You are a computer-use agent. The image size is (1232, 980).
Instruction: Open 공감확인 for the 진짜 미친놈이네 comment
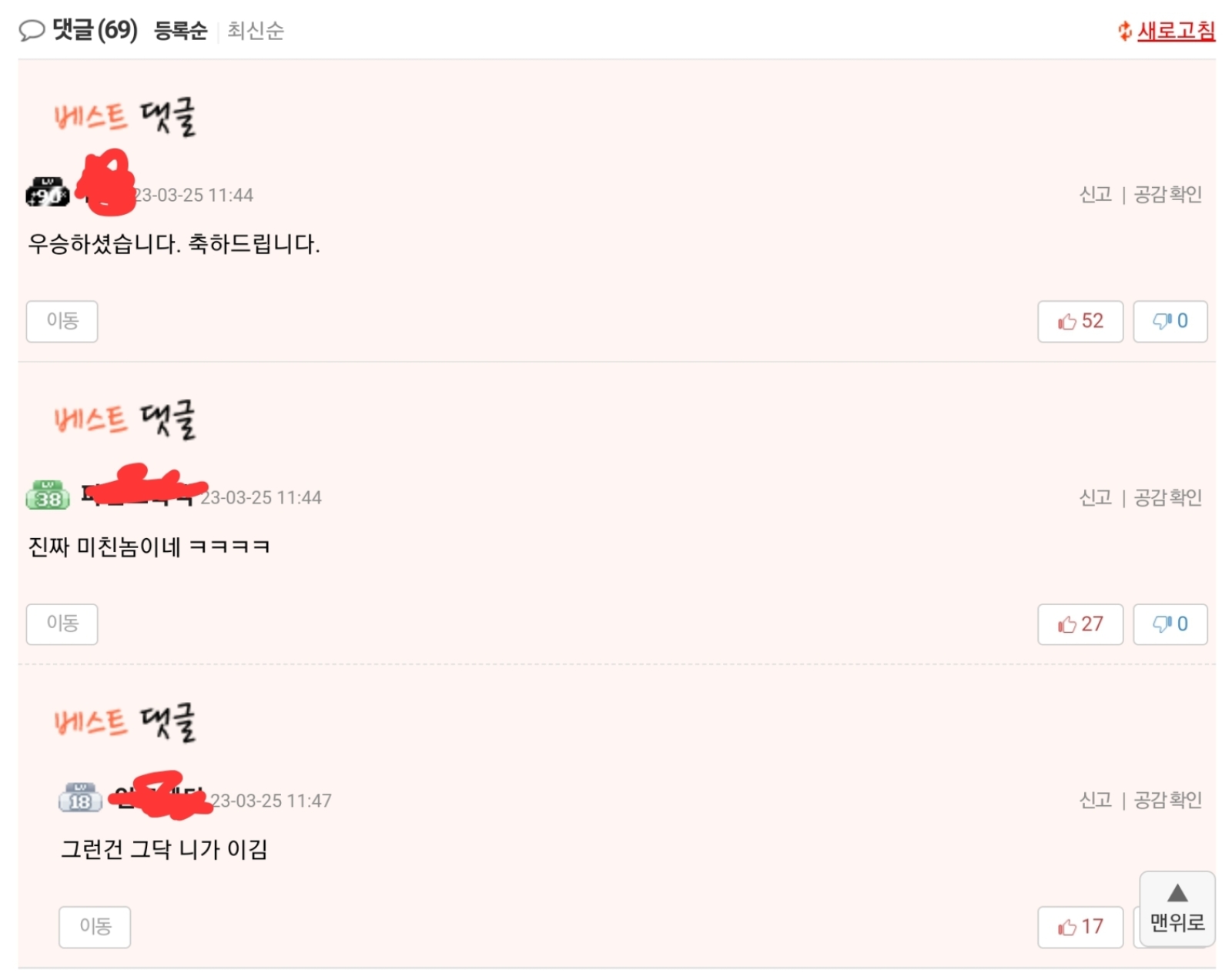1167,497
